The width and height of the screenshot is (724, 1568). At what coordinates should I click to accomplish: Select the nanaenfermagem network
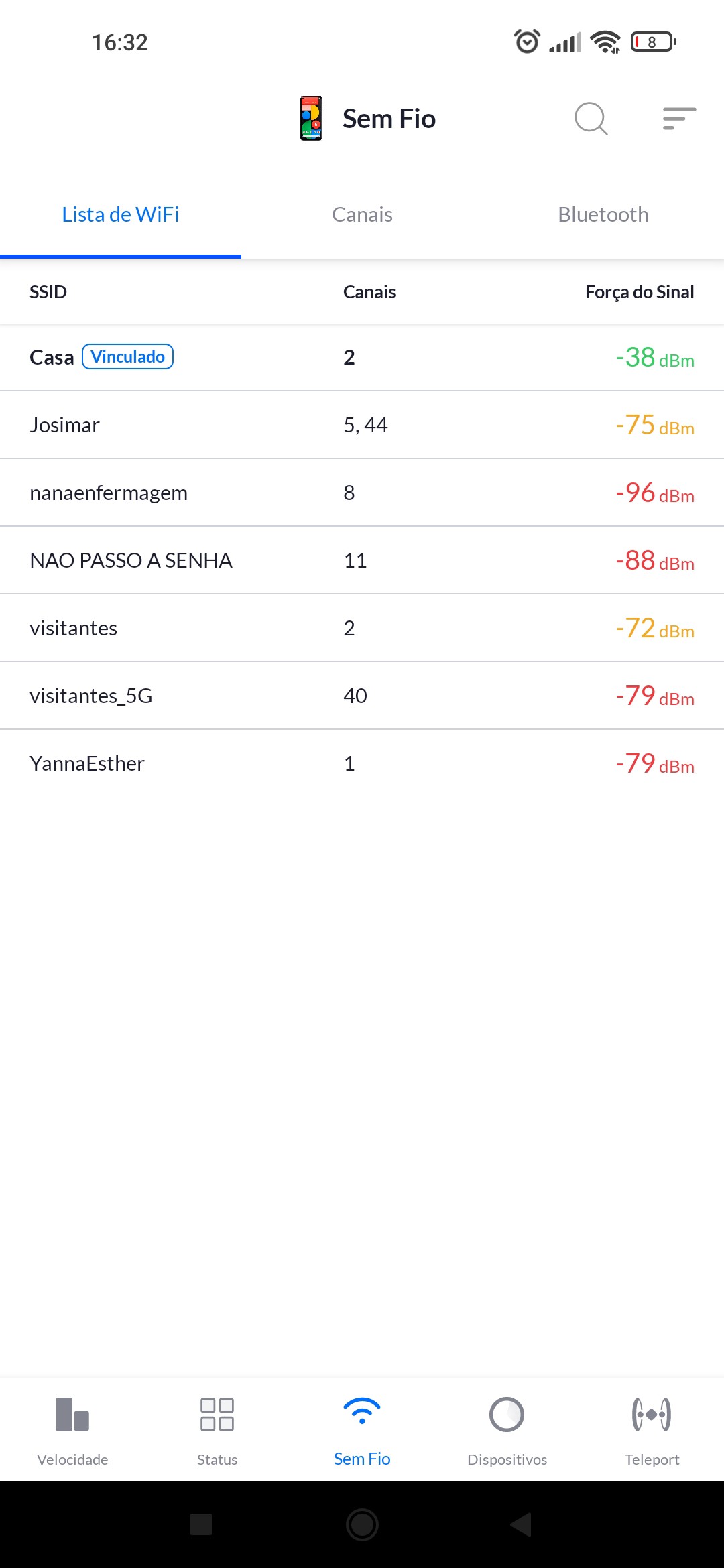tap(362, 493)
